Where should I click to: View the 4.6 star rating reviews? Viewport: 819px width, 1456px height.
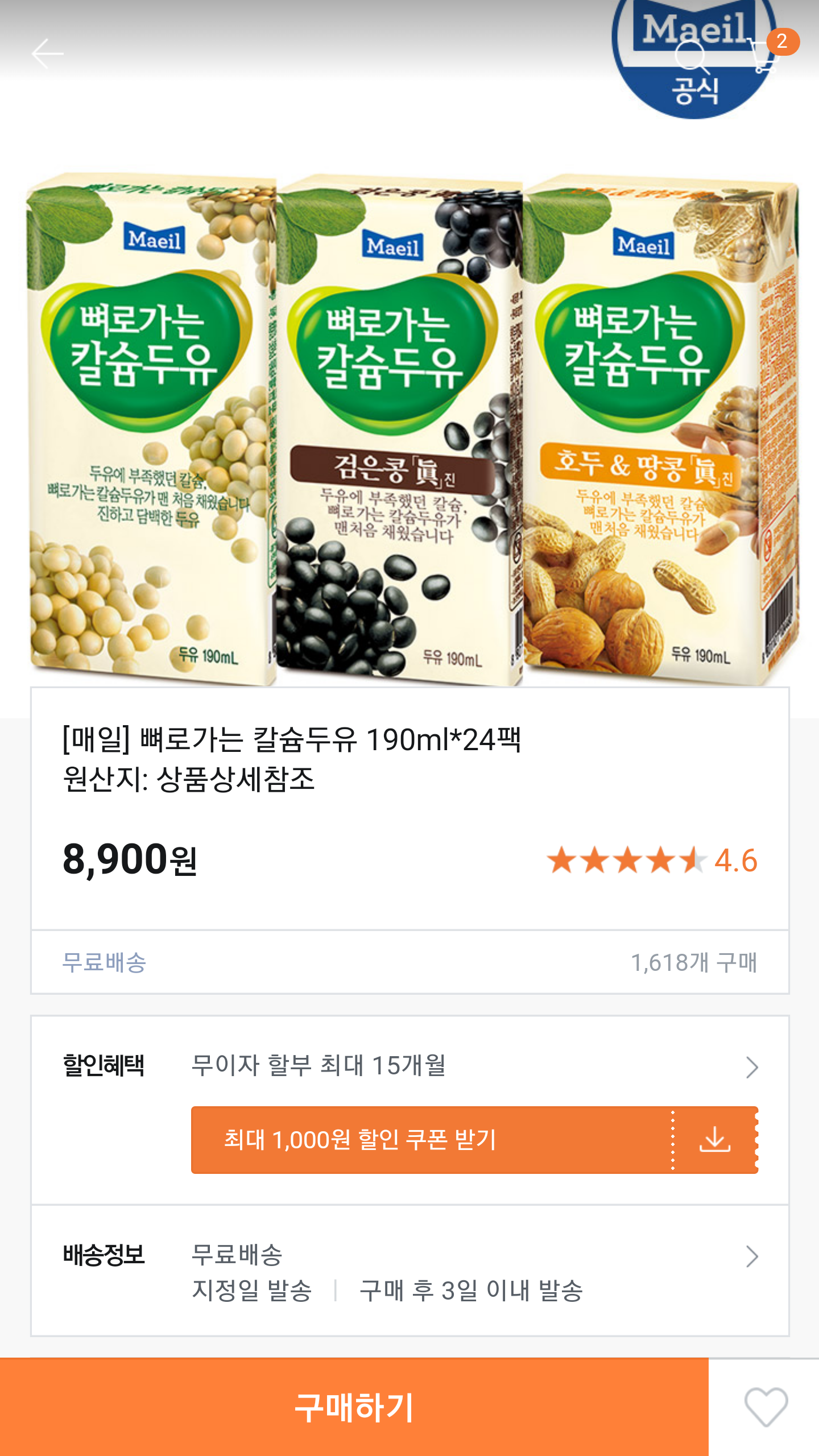click(x=652, y=860)
